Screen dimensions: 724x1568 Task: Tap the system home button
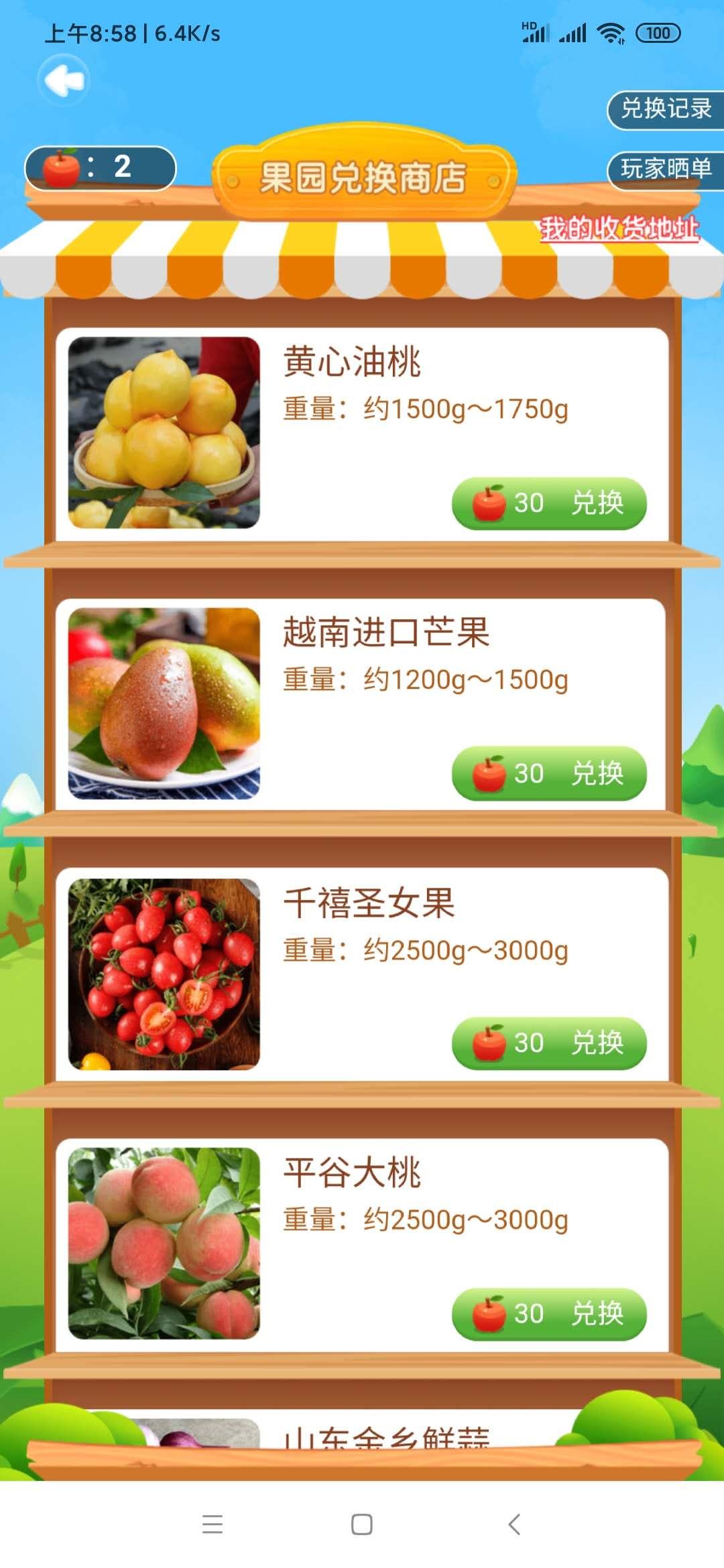coord(362,1524)
